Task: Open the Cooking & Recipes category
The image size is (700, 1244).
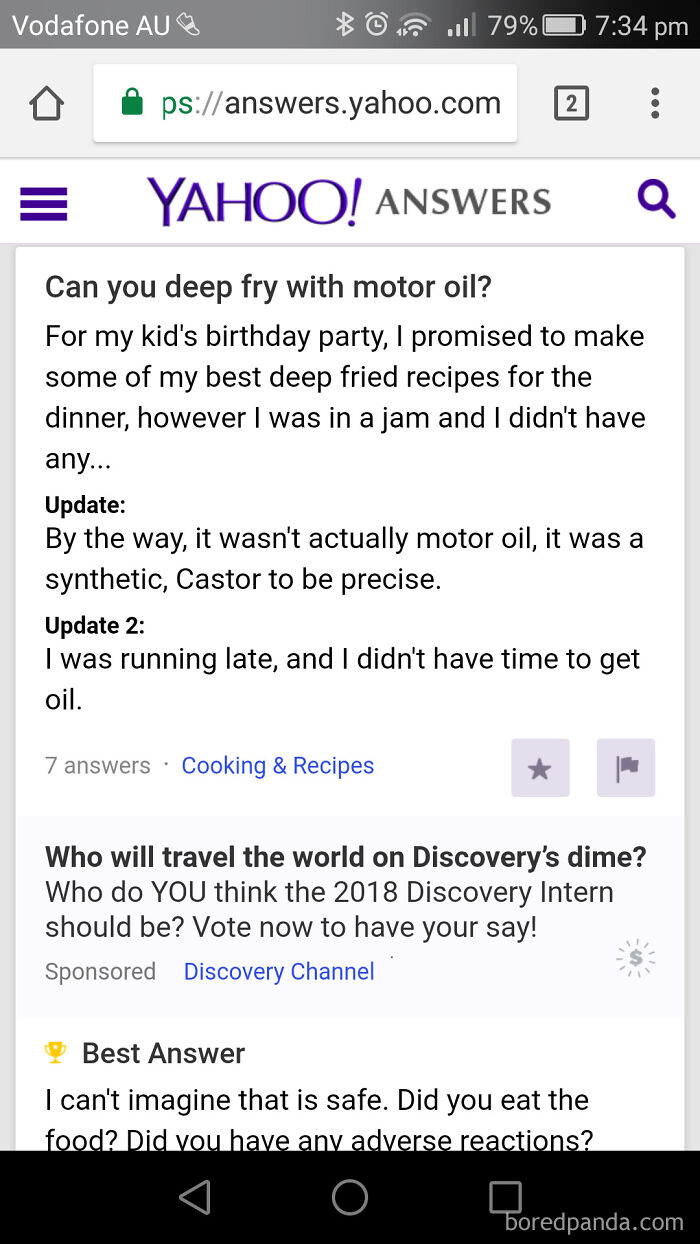Action: point(277,766)
